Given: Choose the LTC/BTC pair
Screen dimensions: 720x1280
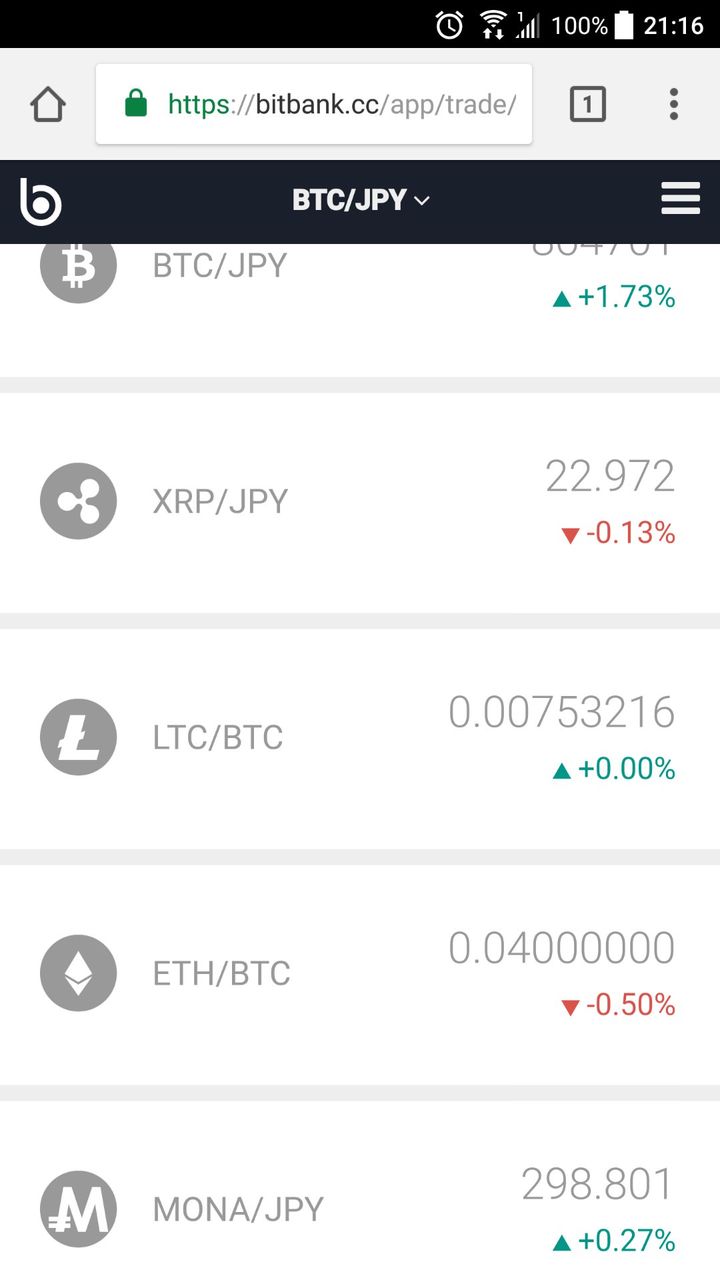Looking at the screenshot, I should 360,738.
